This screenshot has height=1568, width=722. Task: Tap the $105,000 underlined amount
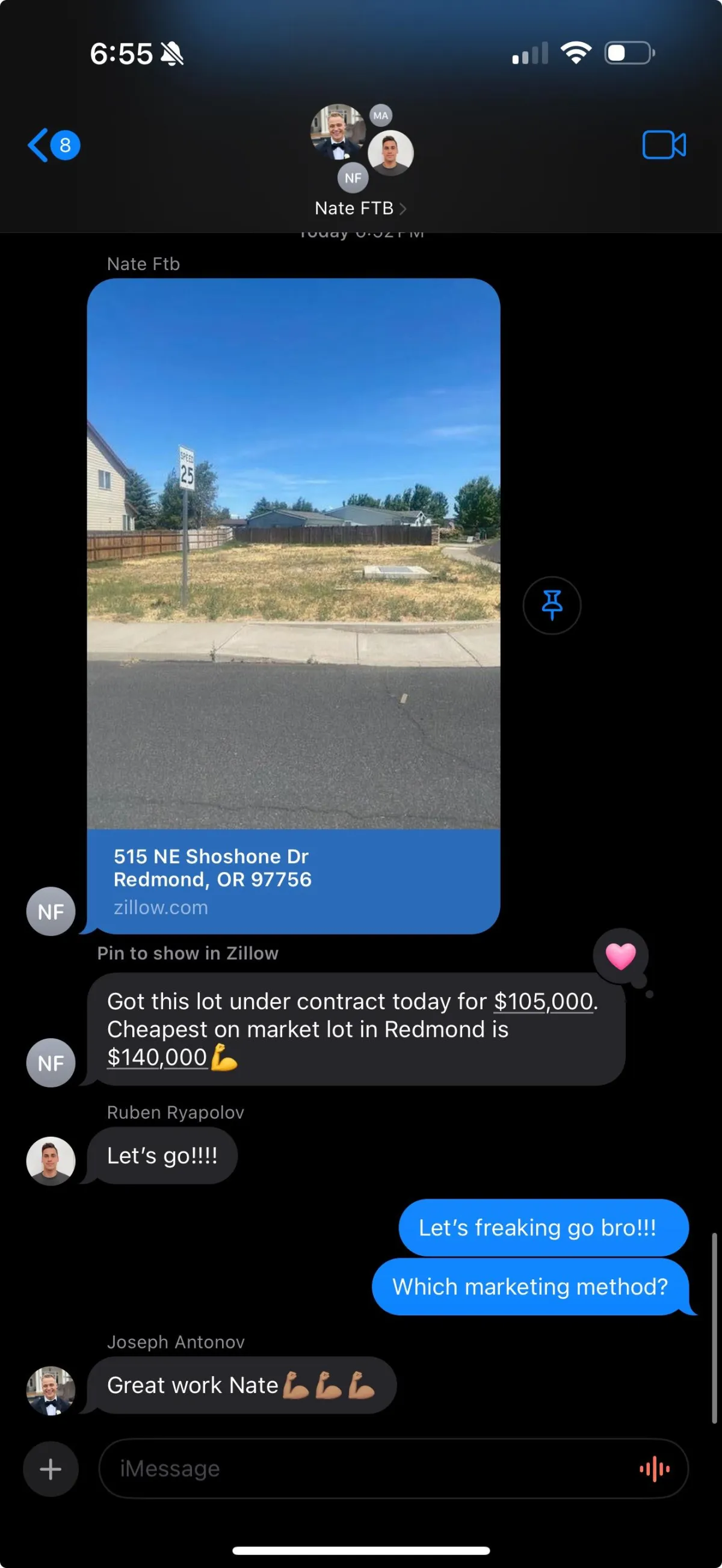pos(543,1002)
